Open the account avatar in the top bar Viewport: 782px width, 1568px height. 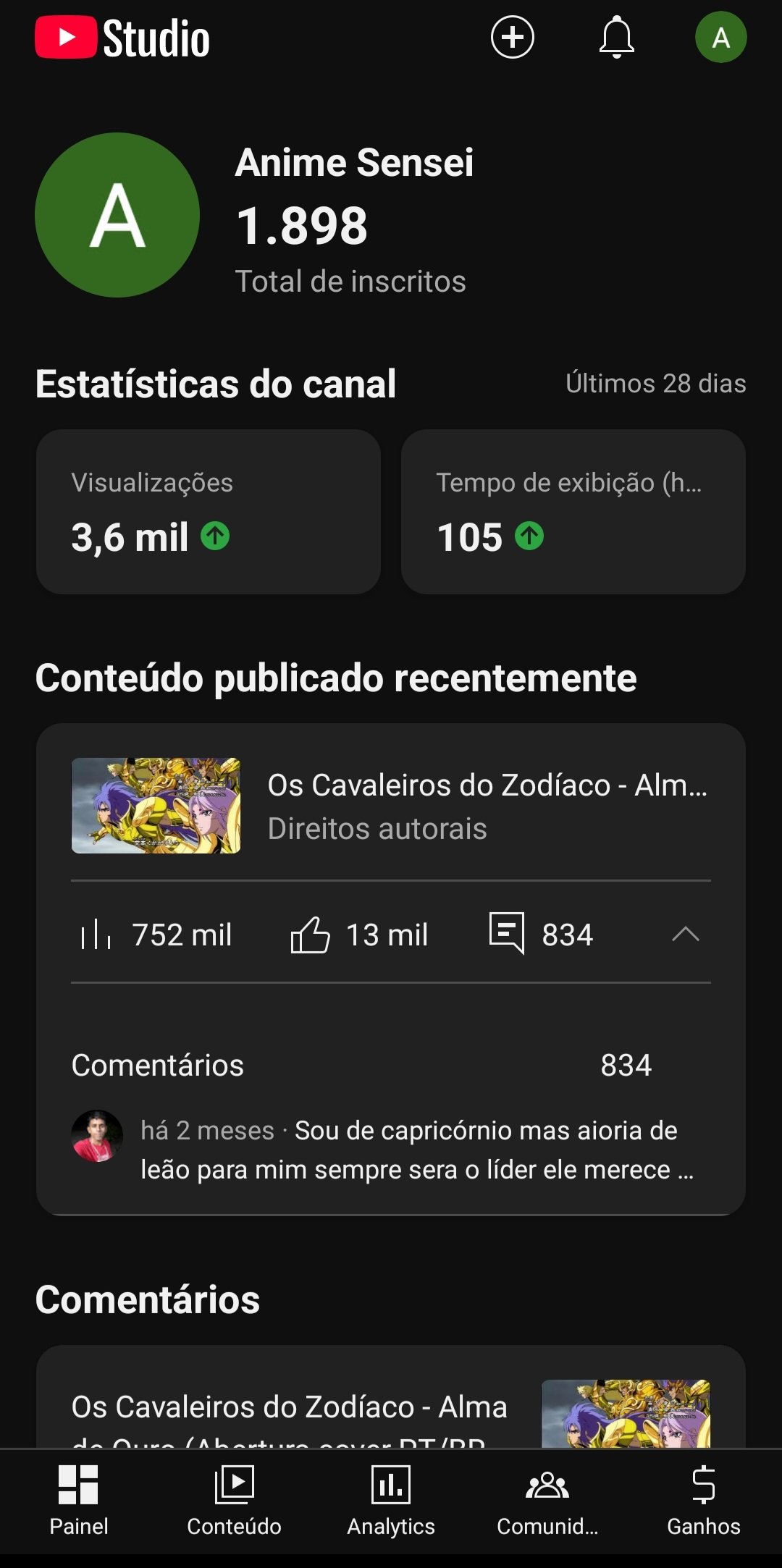click(720, 37)
